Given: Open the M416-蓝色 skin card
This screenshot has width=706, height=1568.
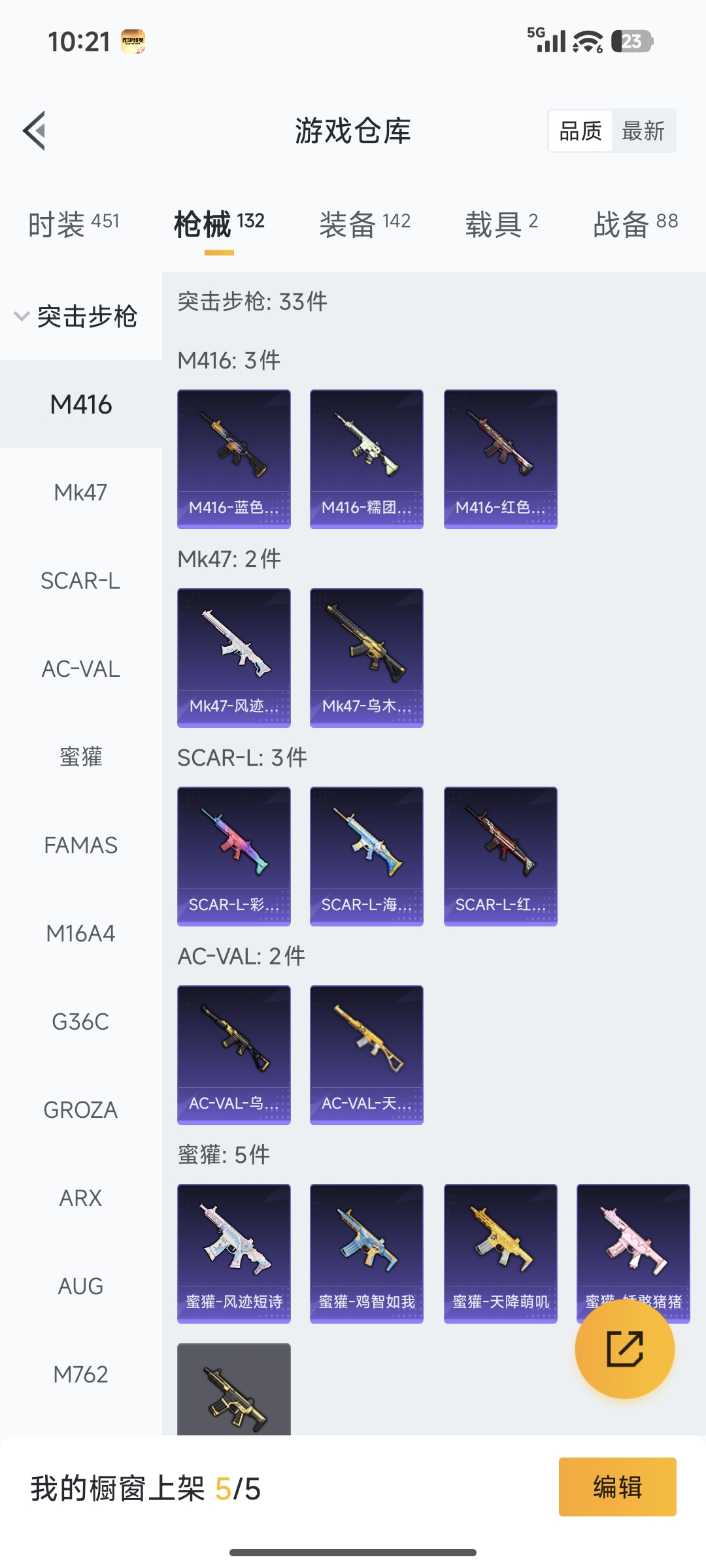Looking at the screenshot, I should [x=234, y=459].
